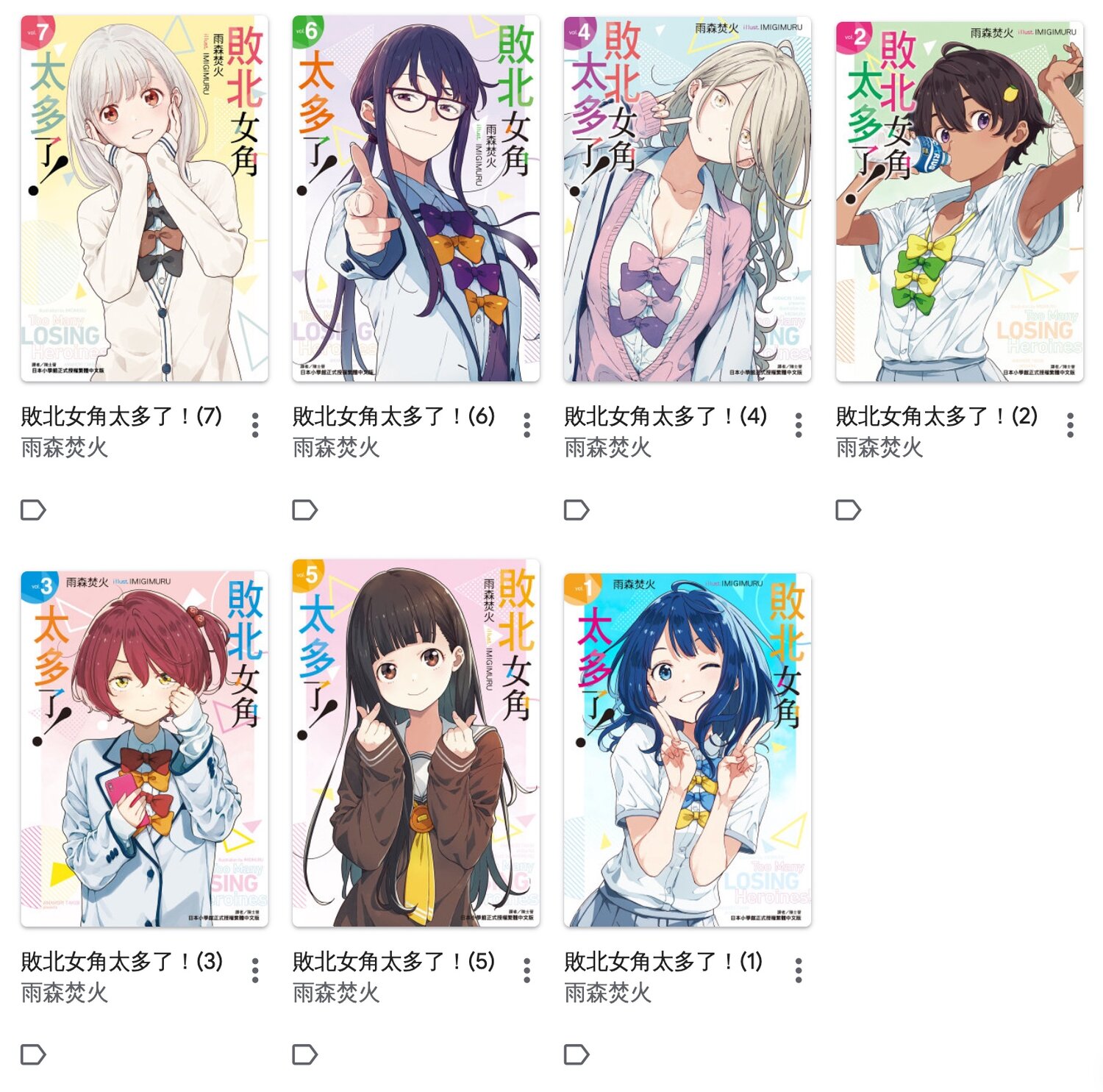The width and height of the screenshot is (1103, 1092).
Task: Open options menu for 敗北女角太多了！(2)
Action: (1070, 425)
